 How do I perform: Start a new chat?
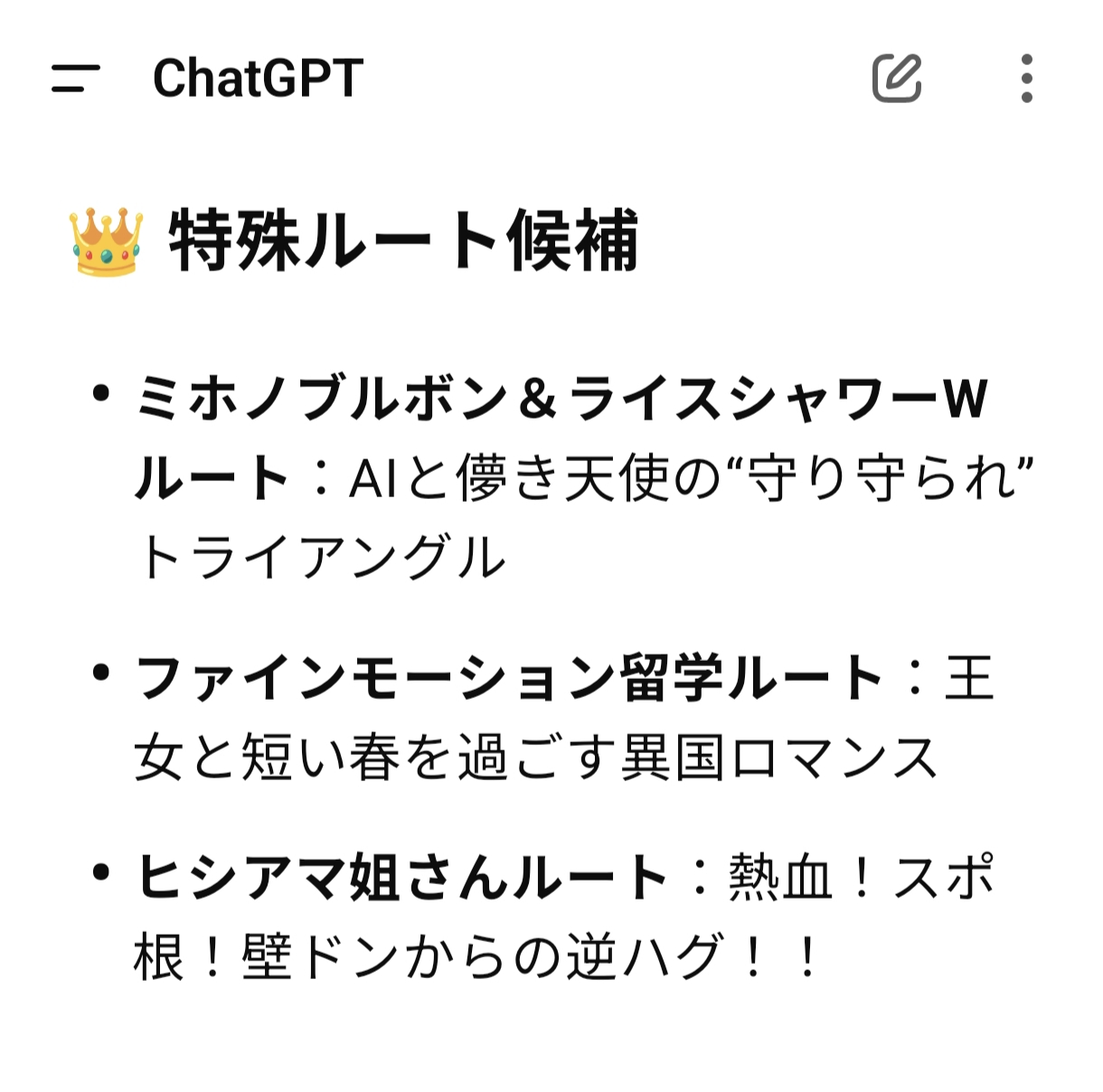pyautogui.click(x=896, y=78)
